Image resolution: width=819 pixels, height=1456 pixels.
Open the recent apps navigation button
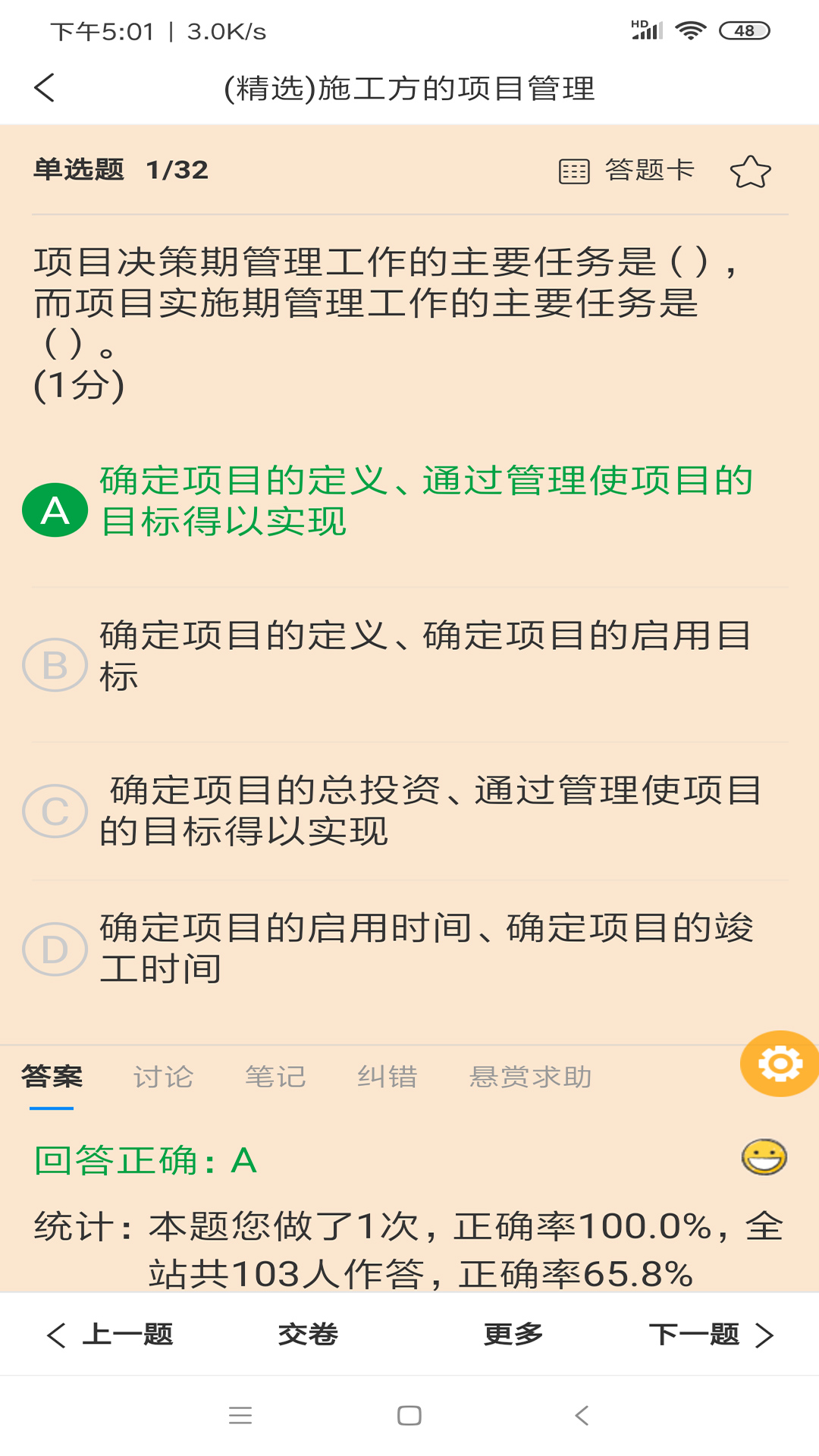(240, 1415)
